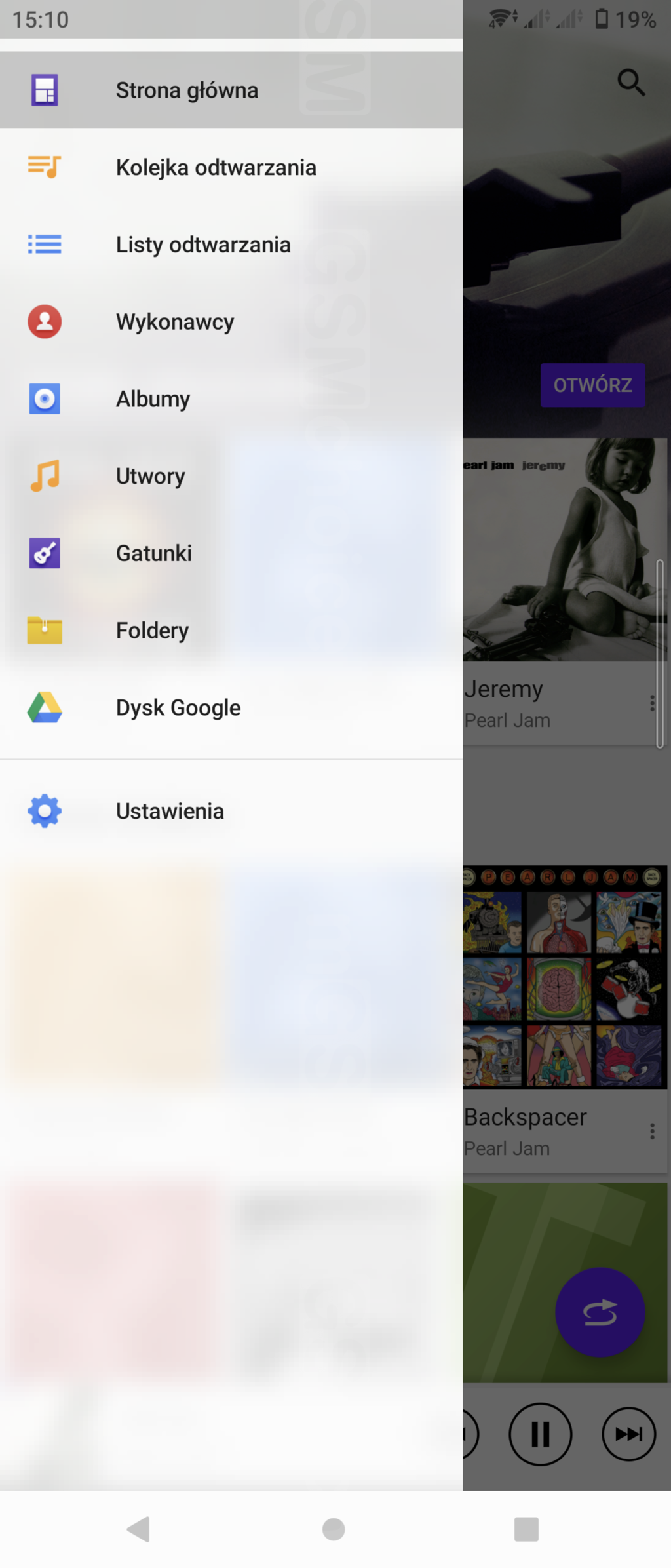
Task: Tap the search magnifier icon
Action: [x=631, y=83]
